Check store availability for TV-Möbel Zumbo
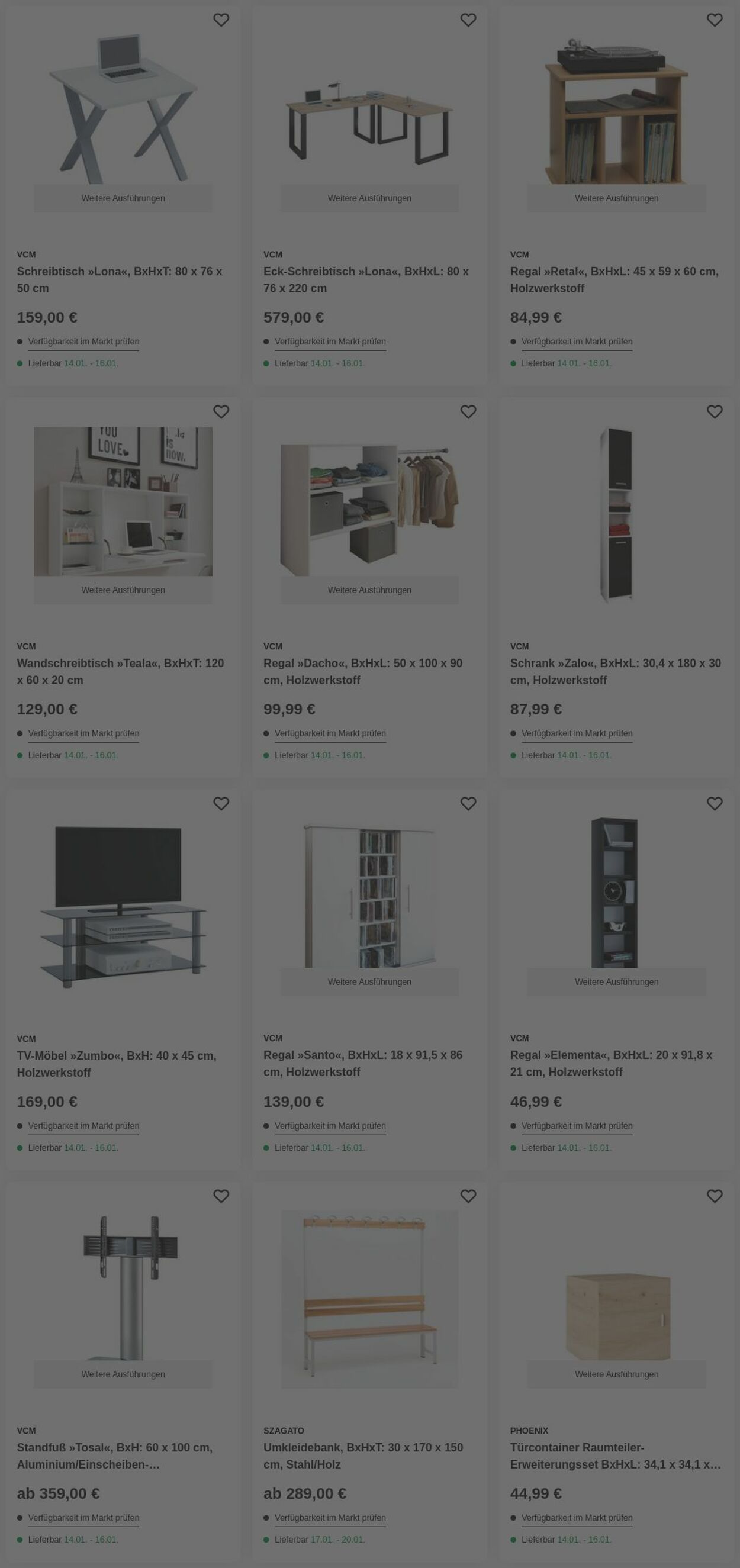This screenshot has width=740, height=1568. click(x=83, y=1126)
